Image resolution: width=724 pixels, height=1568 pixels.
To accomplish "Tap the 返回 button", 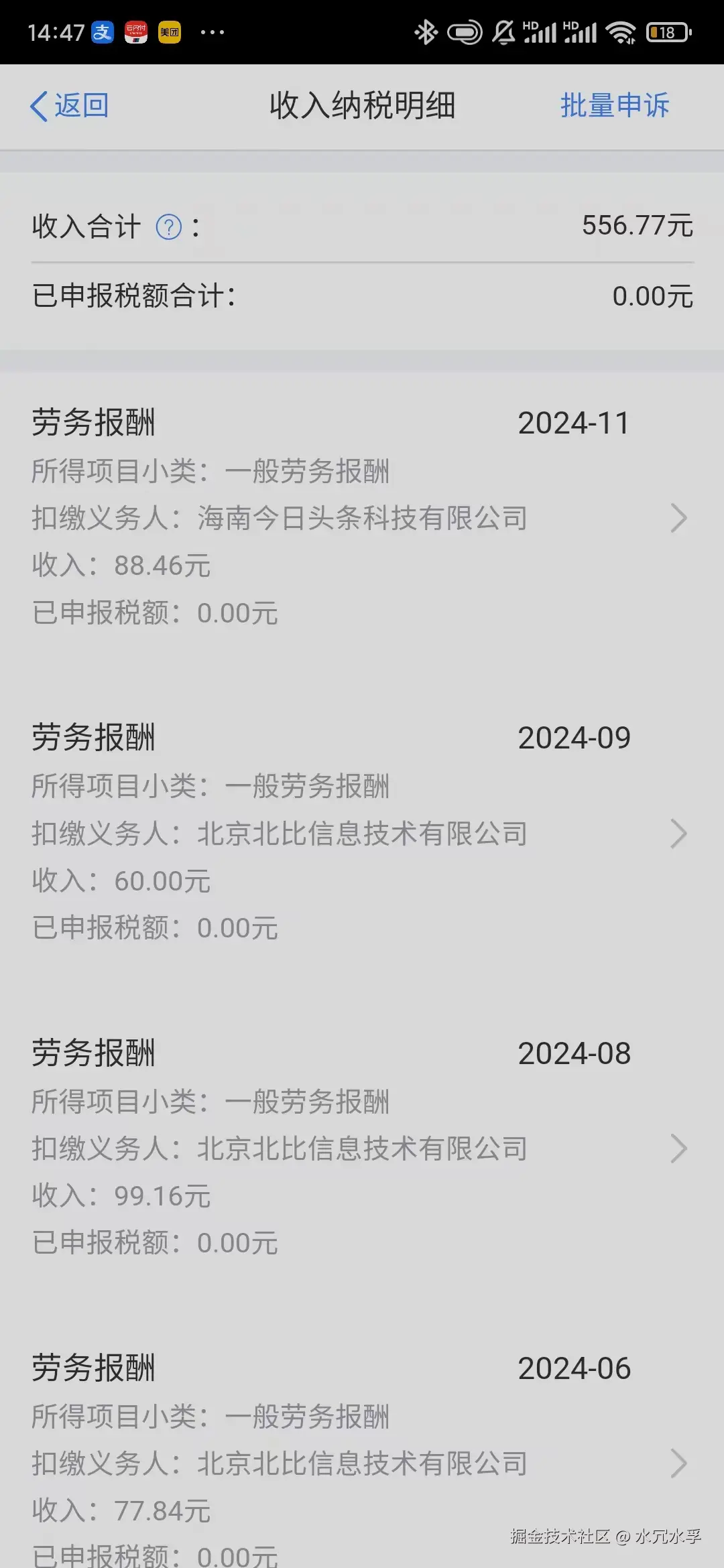I will (70, 106).
